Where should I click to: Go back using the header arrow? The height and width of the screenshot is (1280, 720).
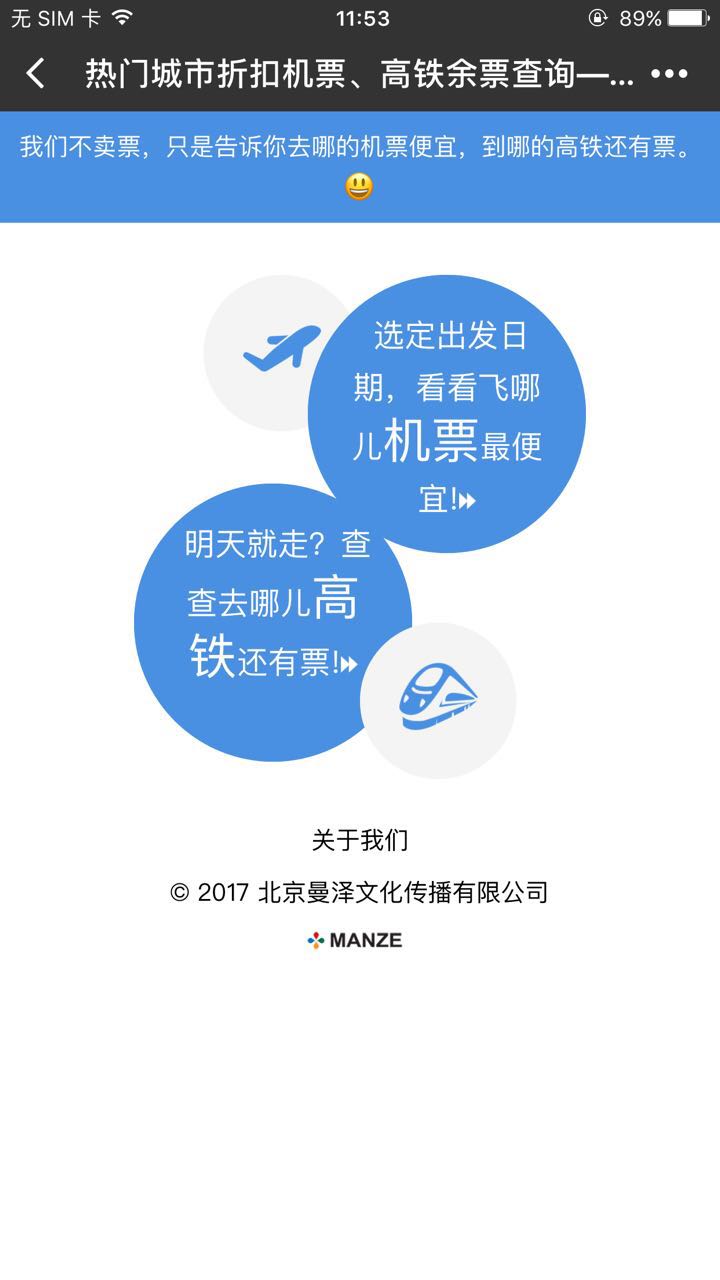[x=36, y=74]
